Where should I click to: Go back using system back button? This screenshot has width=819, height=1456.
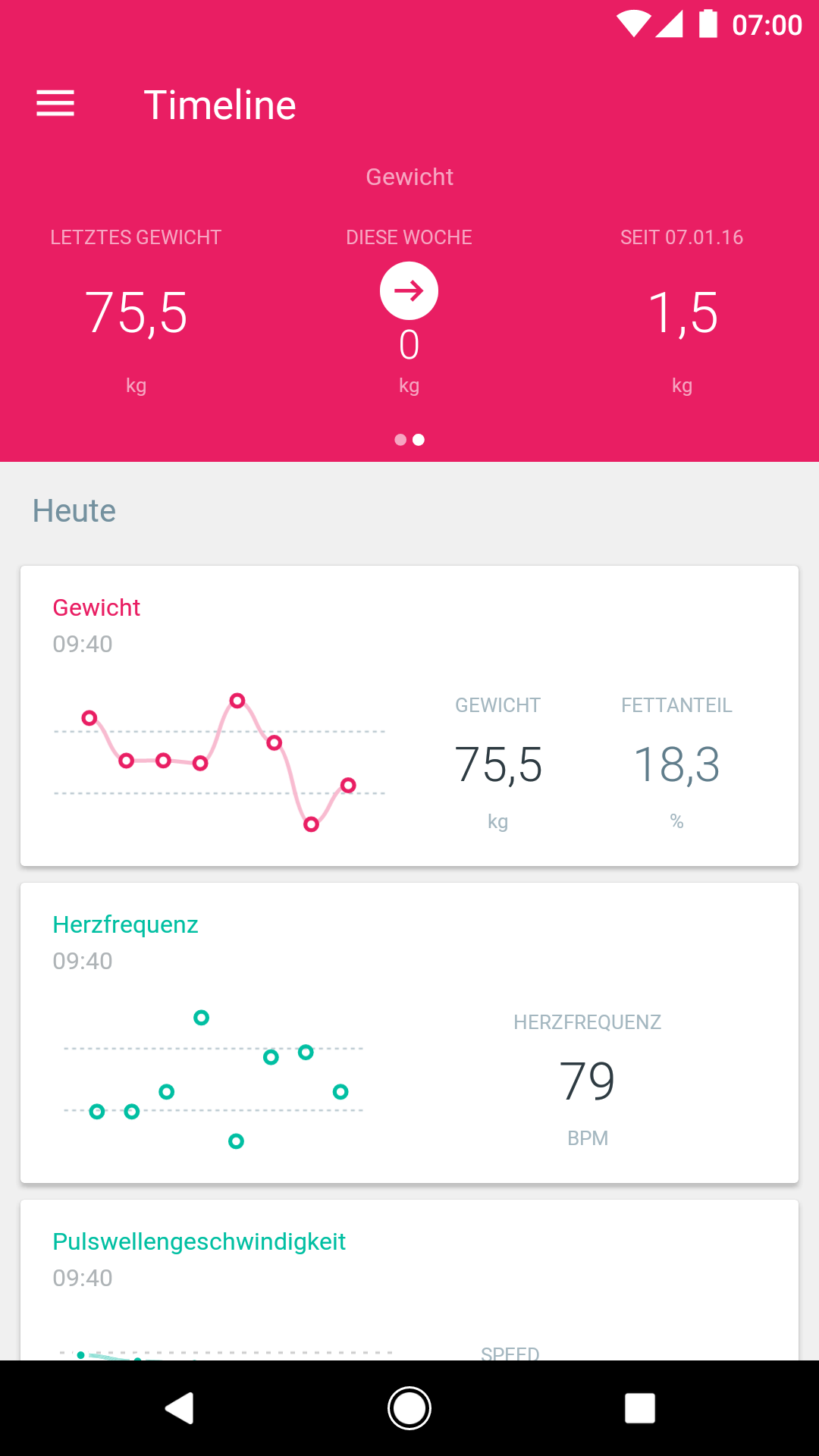click(x=180, y=1408)
